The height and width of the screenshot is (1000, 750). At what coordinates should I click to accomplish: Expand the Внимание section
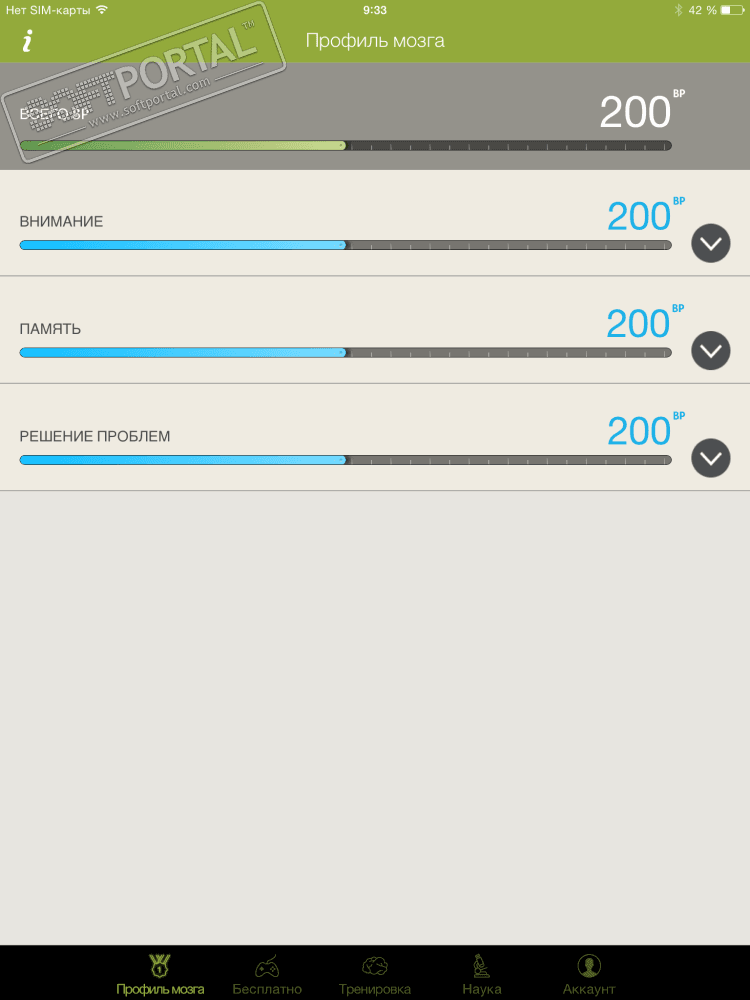(711, 243)
